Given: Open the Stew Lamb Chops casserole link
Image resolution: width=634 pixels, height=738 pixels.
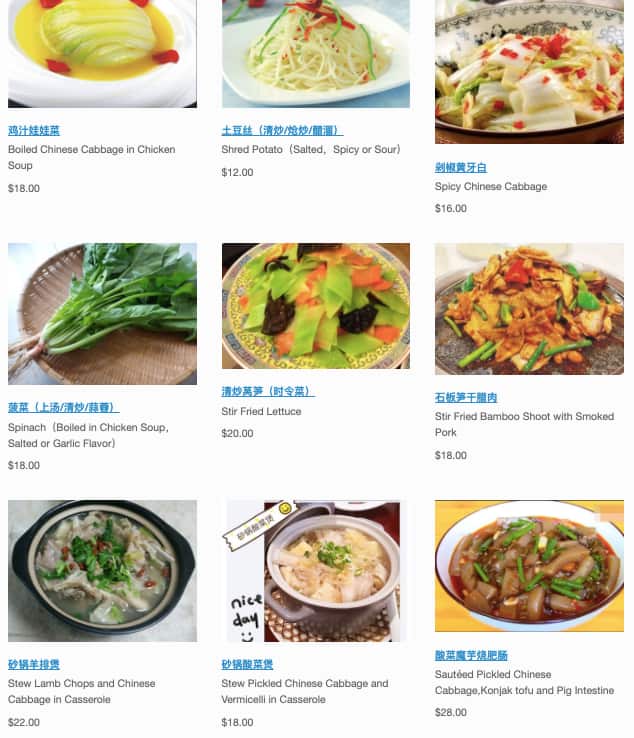Looking at the screenshot, I should (x=34, y=664).
